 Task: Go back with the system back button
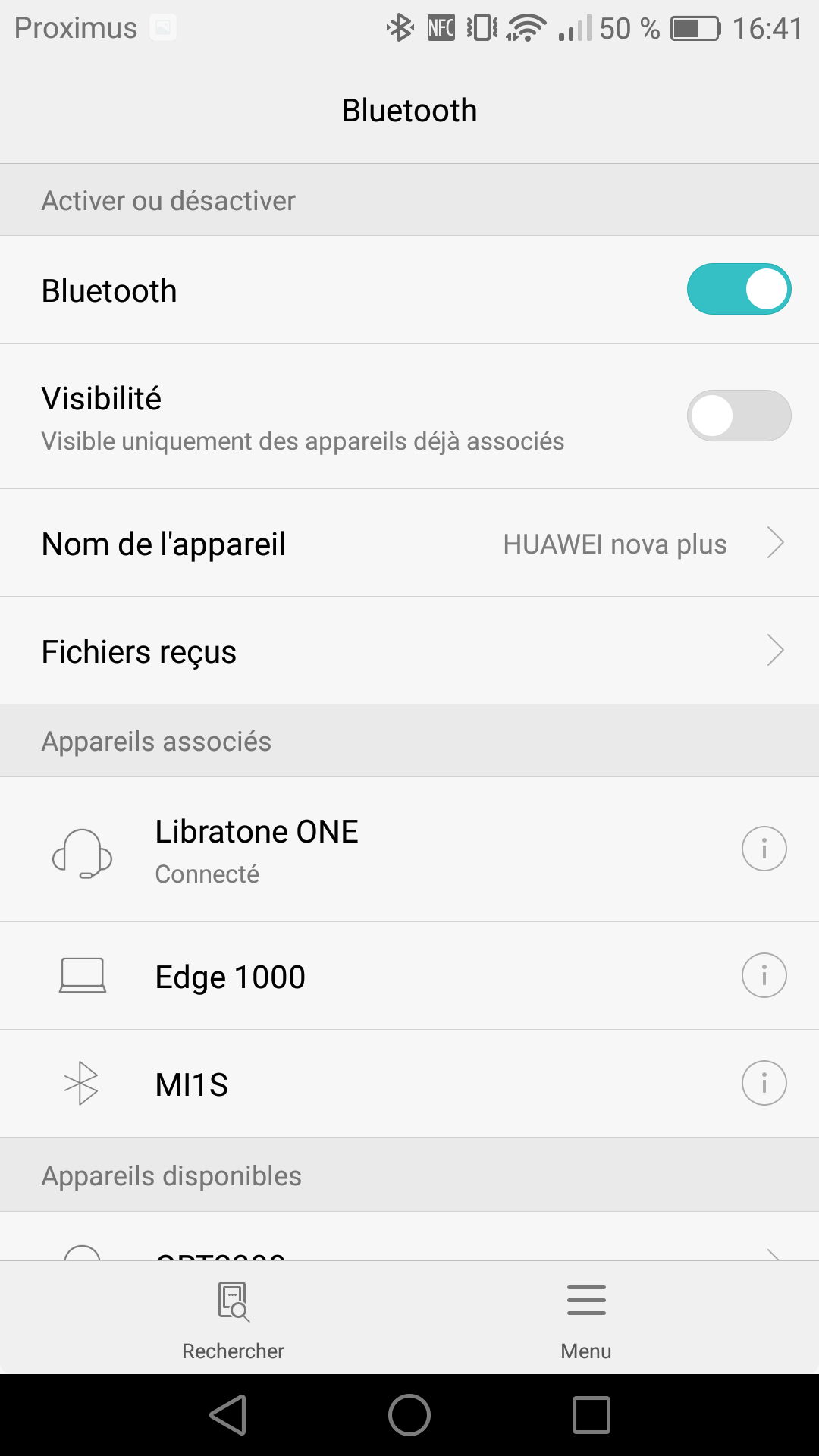click(228, 1415)
